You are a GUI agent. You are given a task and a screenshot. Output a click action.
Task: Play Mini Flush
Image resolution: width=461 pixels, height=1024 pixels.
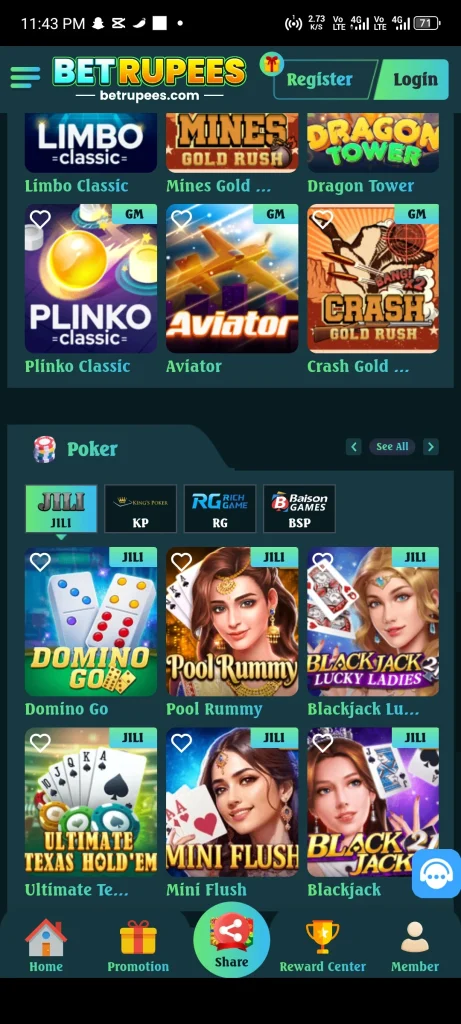coord(232,802)
